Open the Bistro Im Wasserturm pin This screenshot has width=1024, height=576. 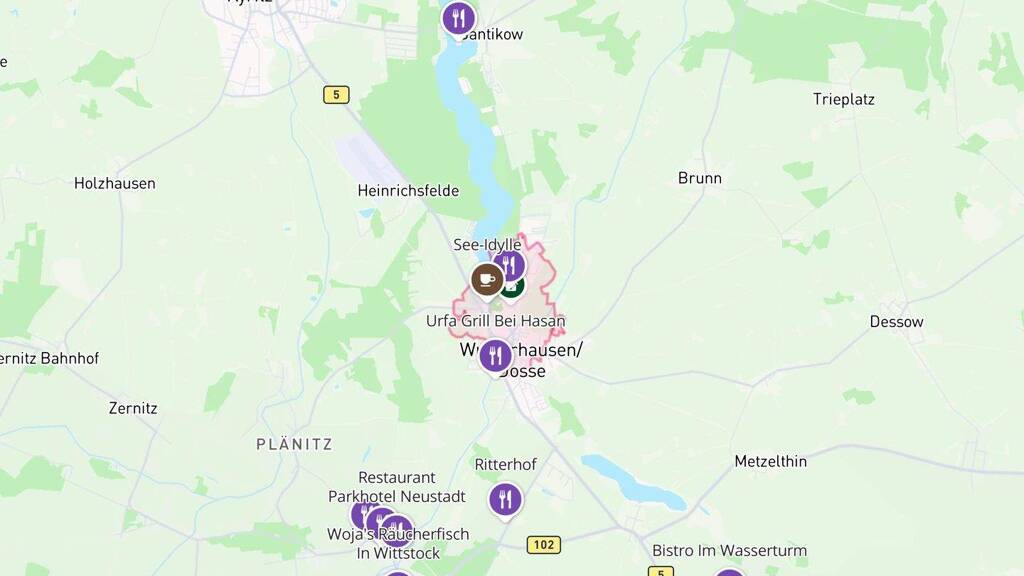[x=730, y=572]
